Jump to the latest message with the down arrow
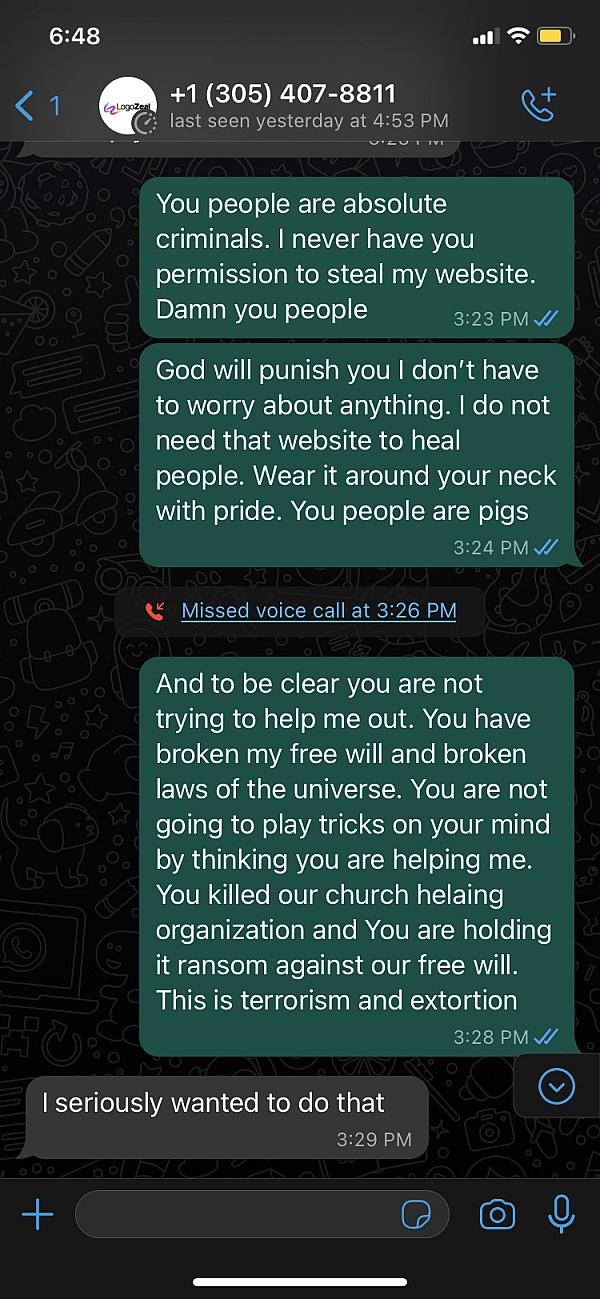 [556, 1086]
